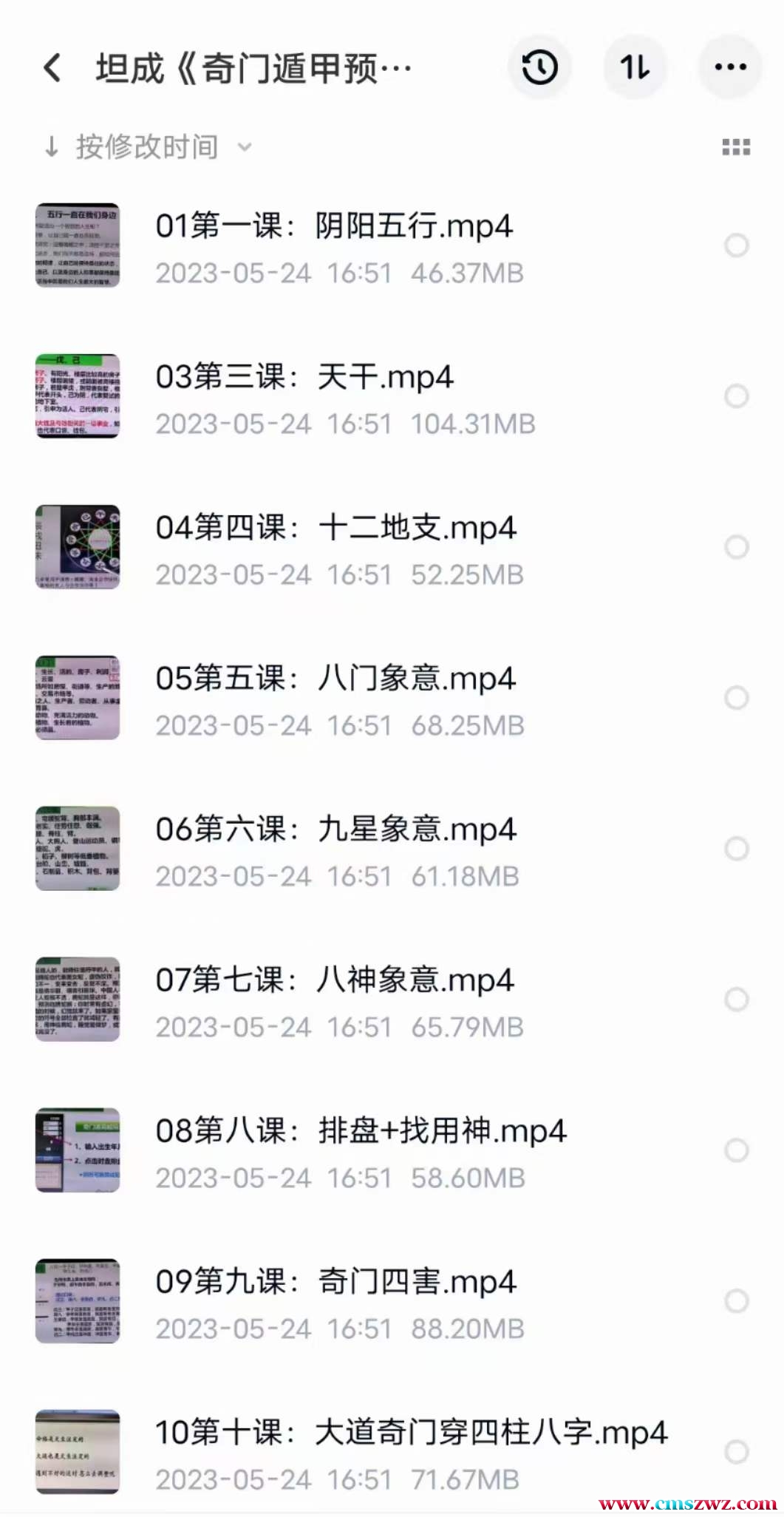Open 04第四课：十二地支.mp4
The height and width of the screenshot is (1517, 784).
(x=335, y=528)
